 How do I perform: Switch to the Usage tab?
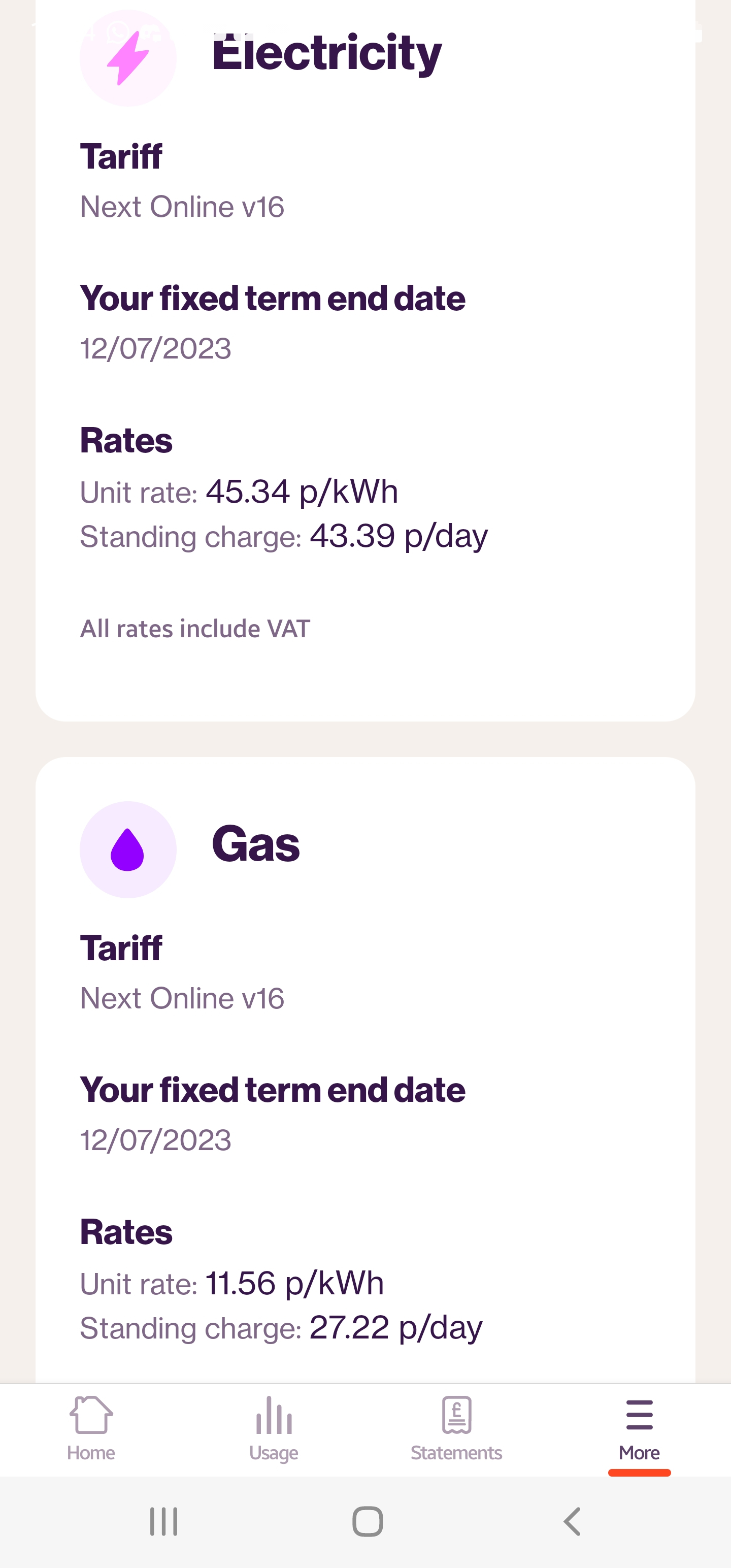[274, 1428]
